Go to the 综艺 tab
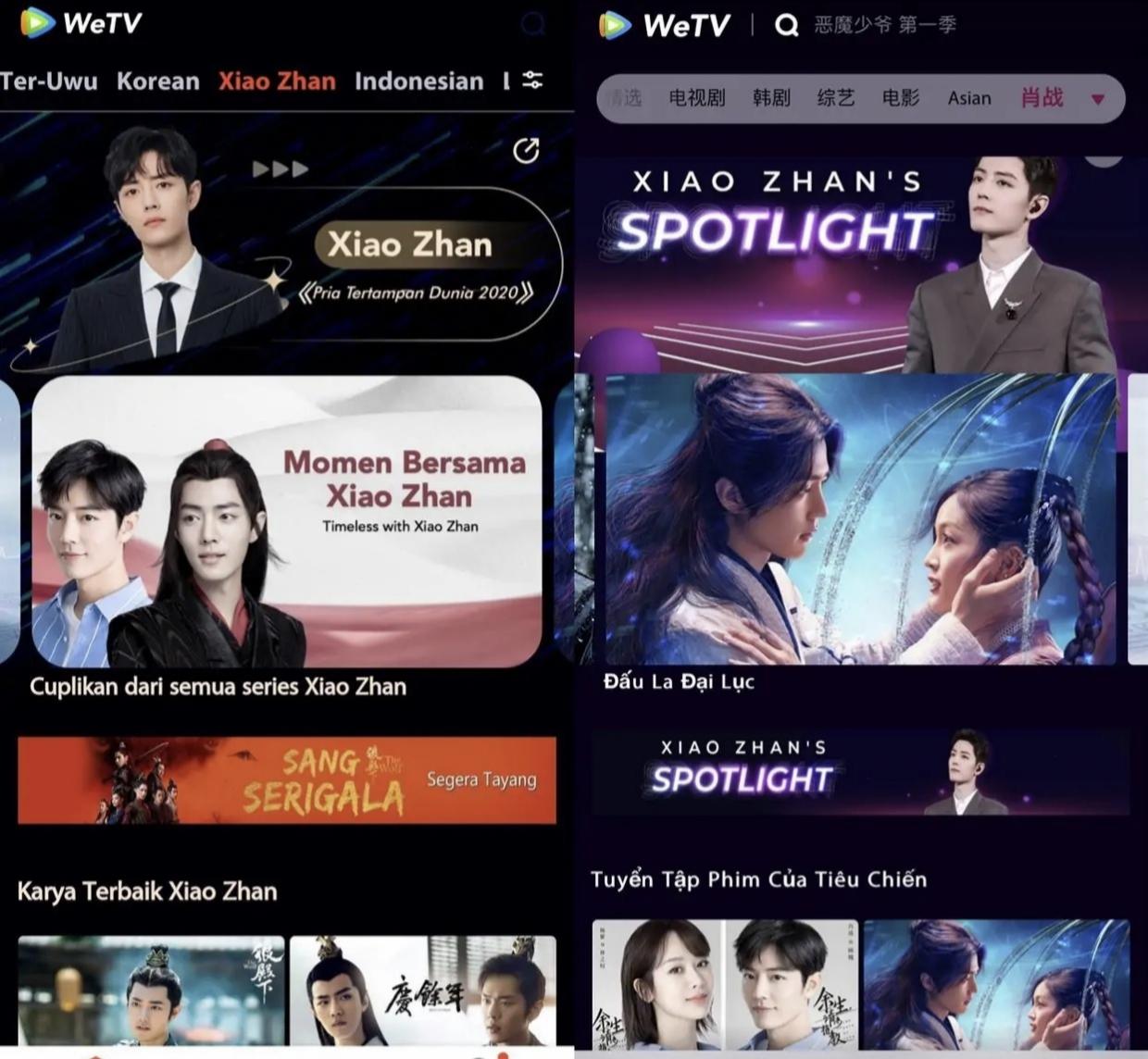The width and height of the screenshot is (1148, 1059). click(x=836, y=98)
